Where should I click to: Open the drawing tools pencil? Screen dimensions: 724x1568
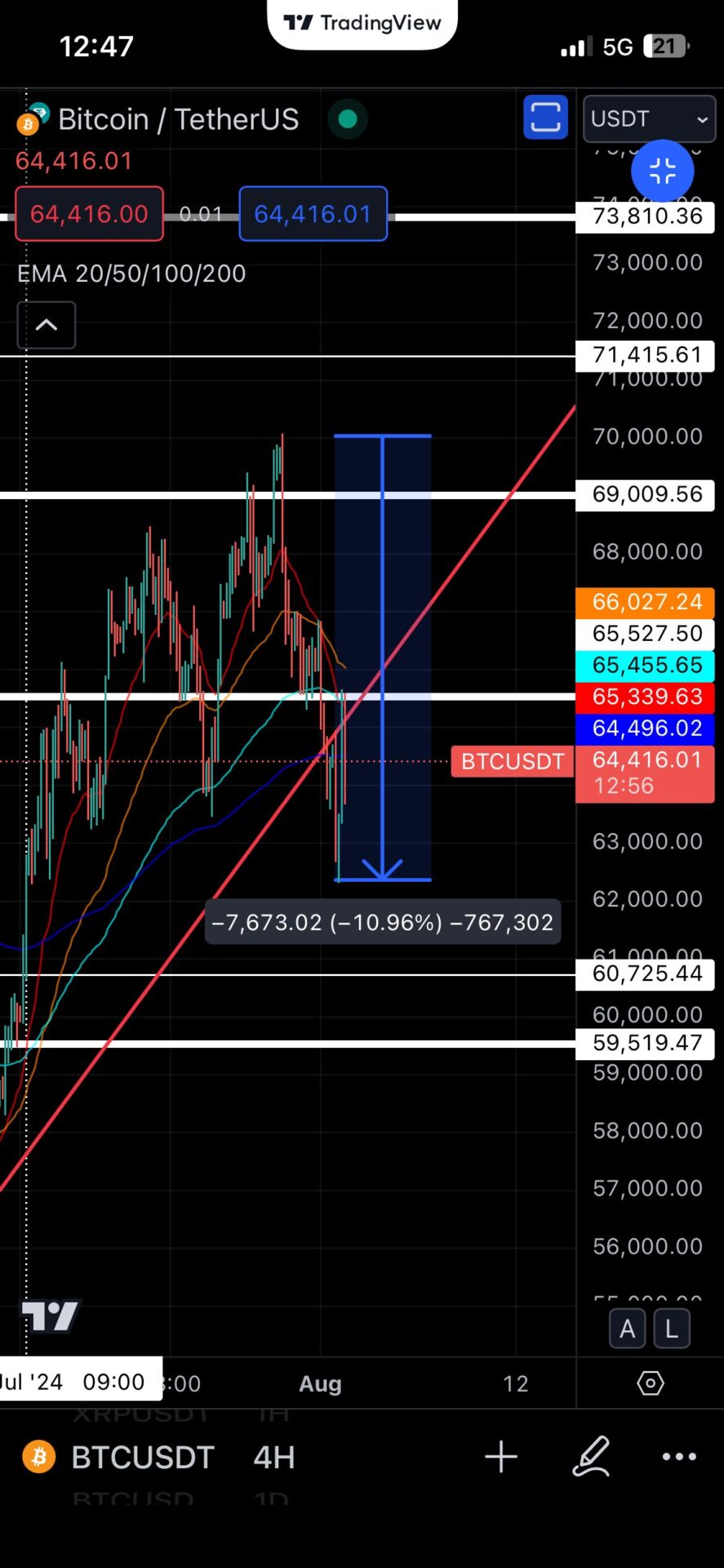point(591,1457)
